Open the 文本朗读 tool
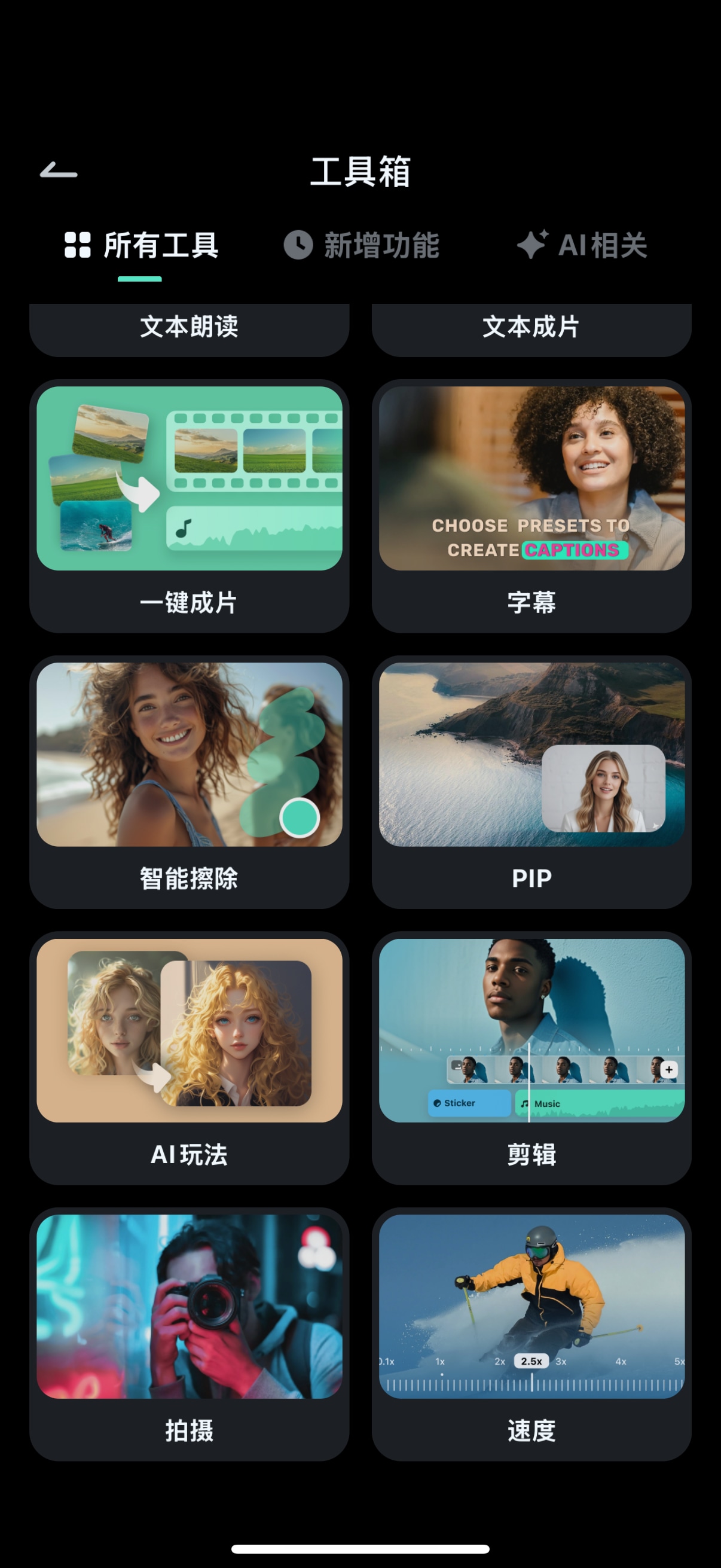Screen dimensions: 721x1568 190,328
